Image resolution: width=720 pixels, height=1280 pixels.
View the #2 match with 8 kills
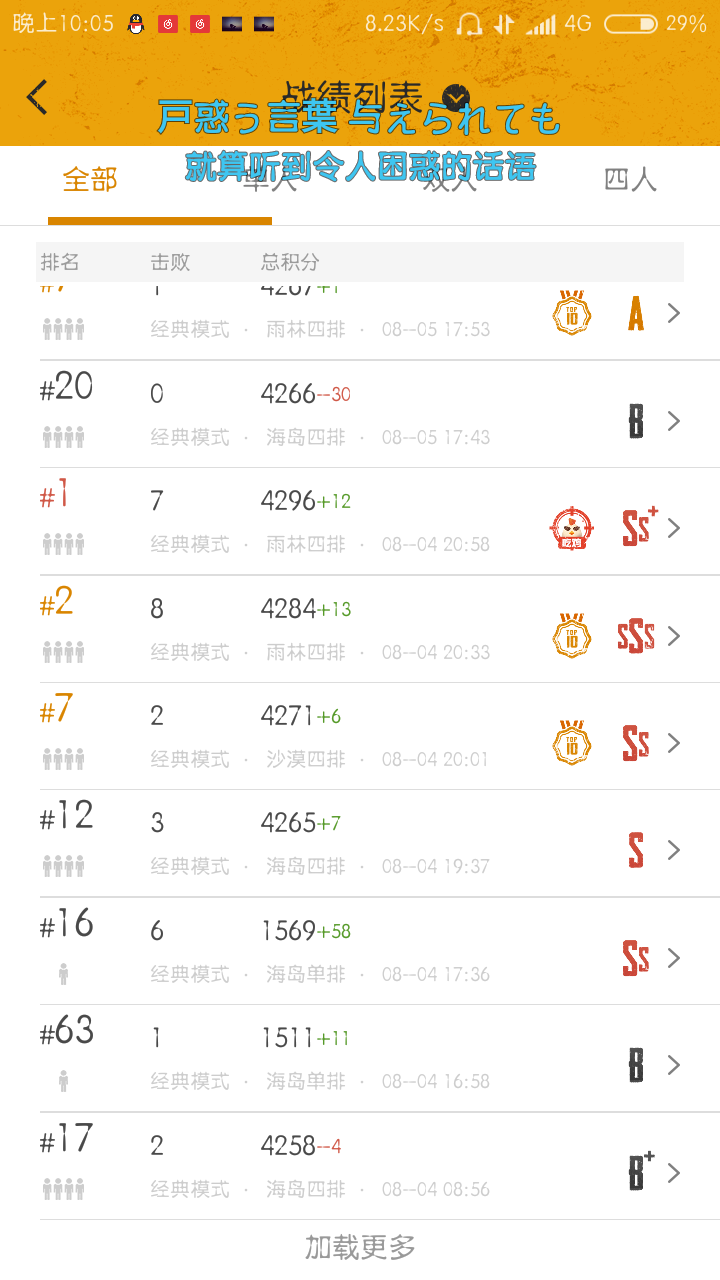pos(360,629)
